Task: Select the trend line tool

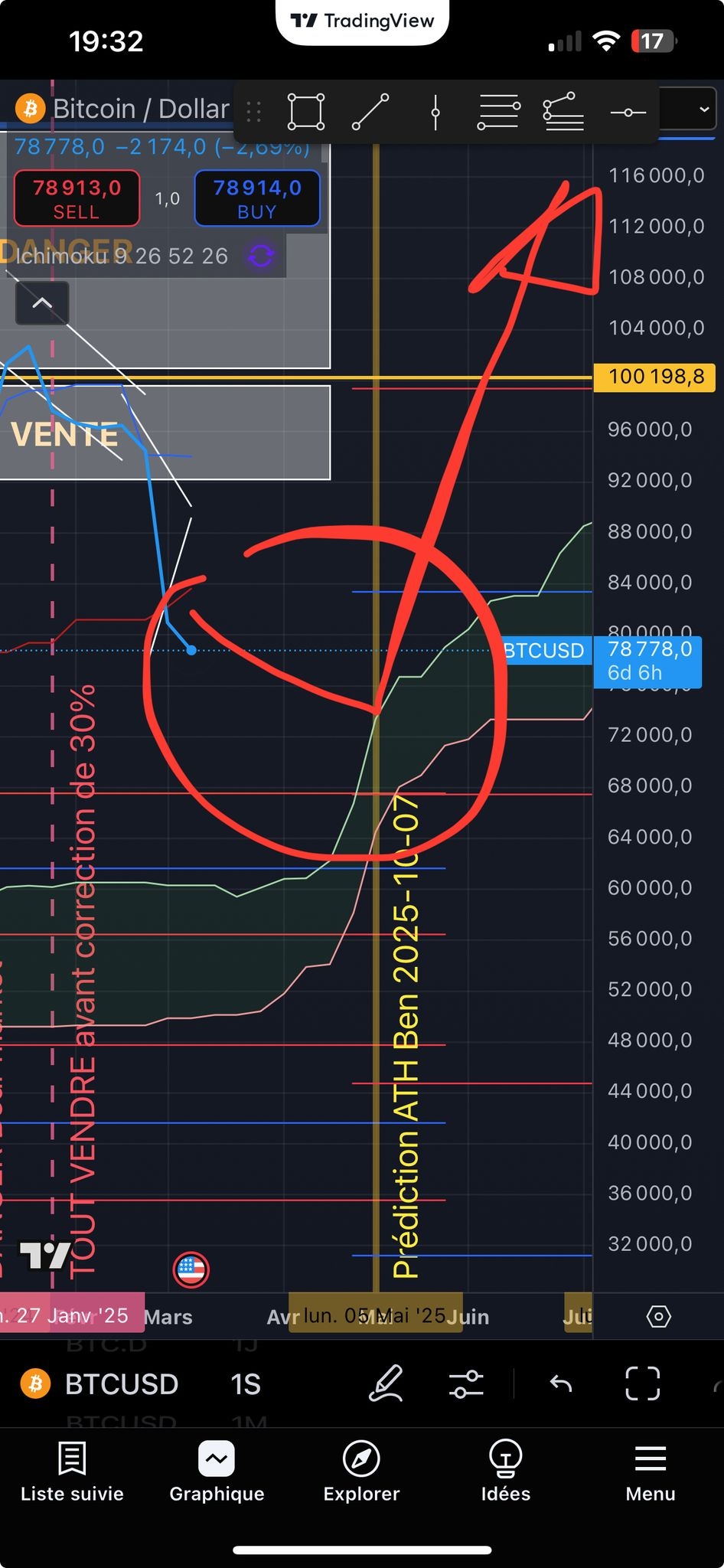Action: click(x=370, y=112)
